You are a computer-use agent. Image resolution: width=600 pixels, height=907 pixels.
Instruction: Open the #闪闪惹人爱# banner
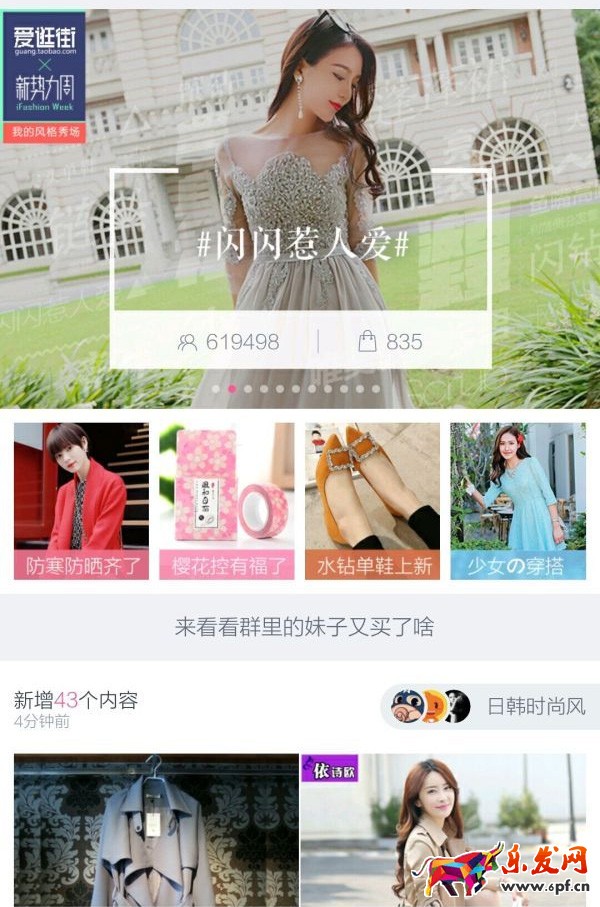click(x=301, y=245)
